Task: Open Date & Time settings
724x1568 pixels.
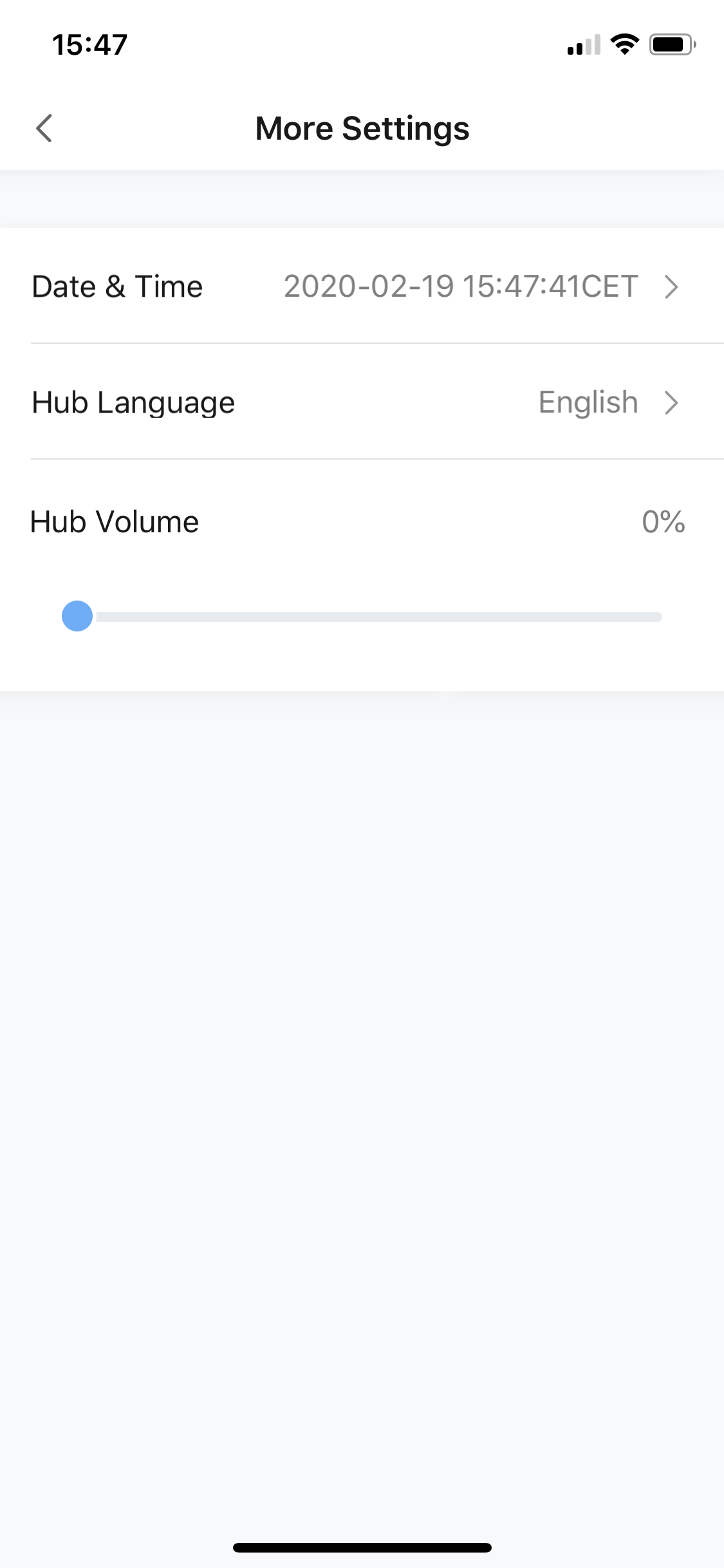Action: (x=362, y=286)
